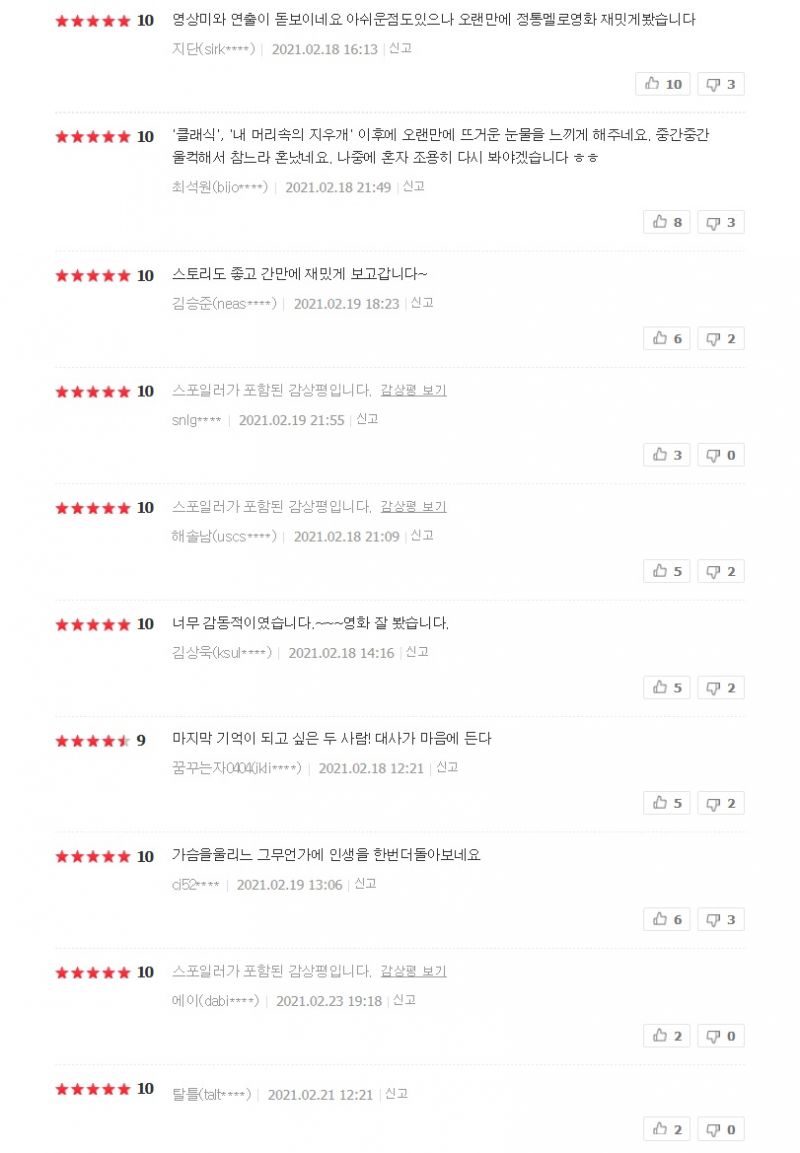Like the review by 탈틀(talt****)
Screen dimensions: 800x1153
click(667, 1129)
